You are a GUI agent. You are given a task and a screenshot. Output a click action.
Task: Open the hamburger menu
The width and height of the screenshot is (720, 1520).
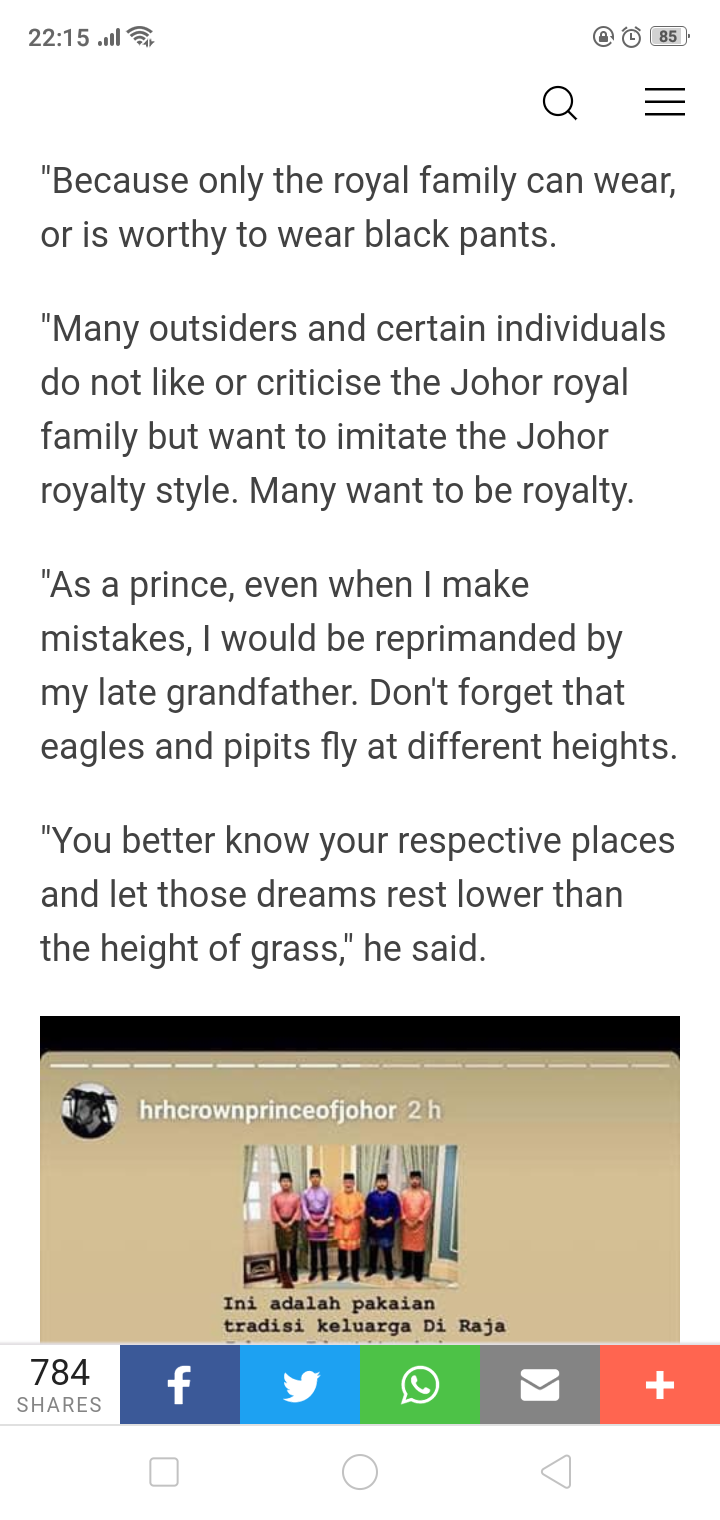(664, 102)
